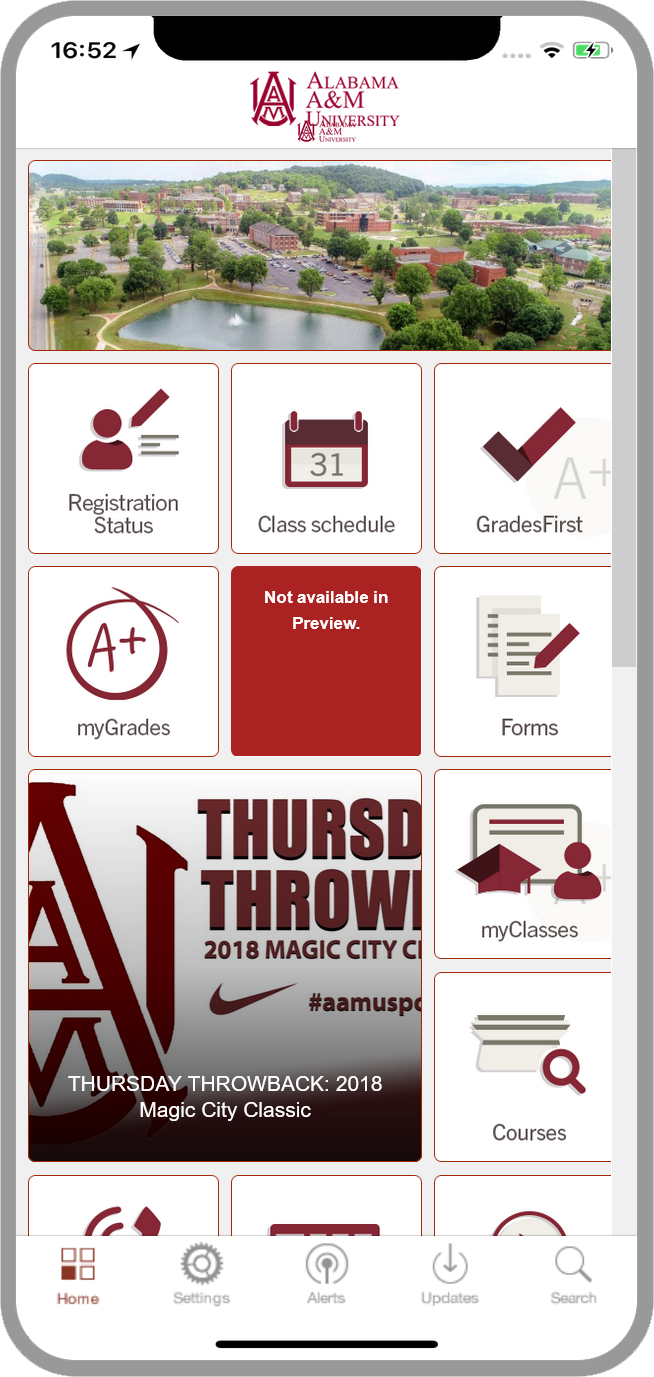This screenshot has width=654, height=1377.
Task: Tap the campus aerial photo banner
Action: tap(320, 255)
